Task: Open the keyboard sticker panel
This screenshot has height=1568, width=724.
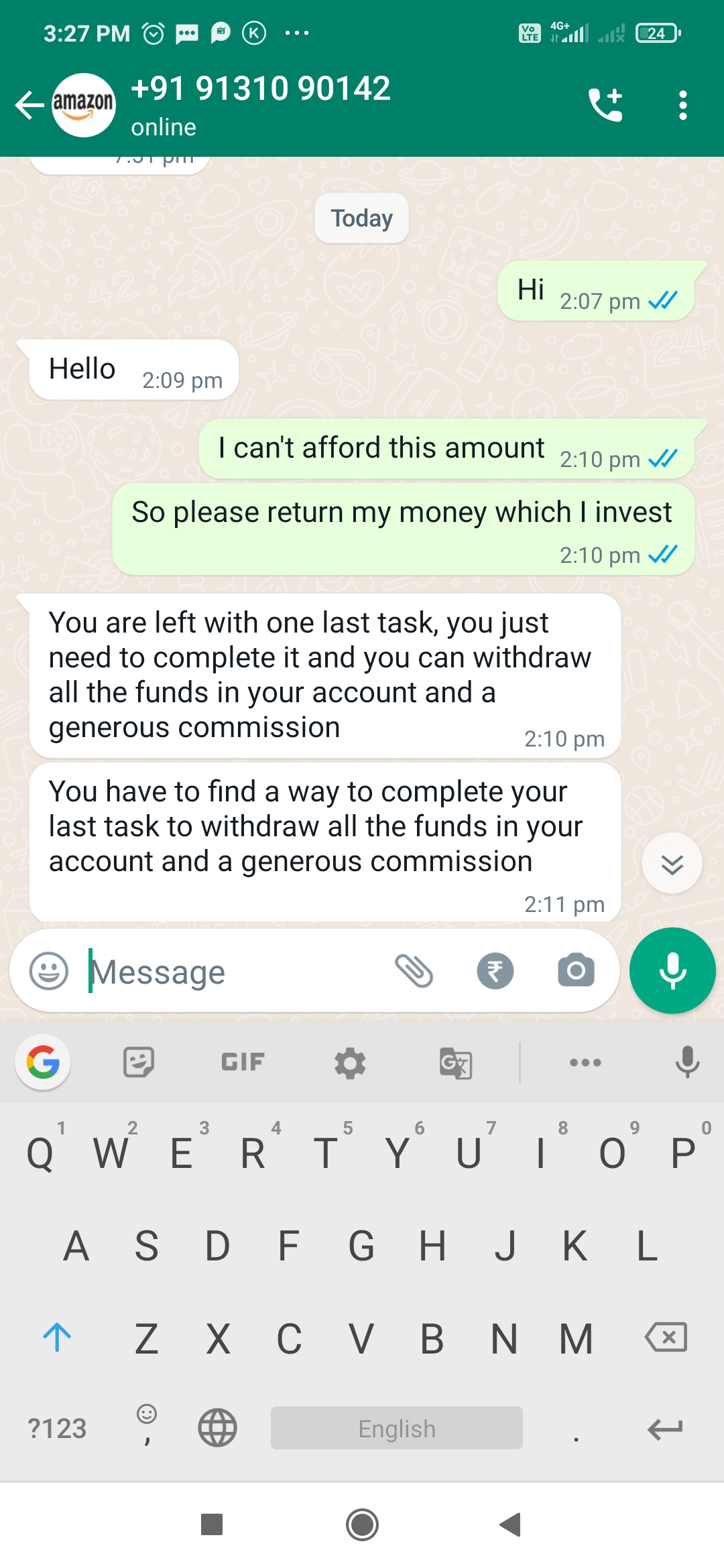Action: [x=139, y=1062]
